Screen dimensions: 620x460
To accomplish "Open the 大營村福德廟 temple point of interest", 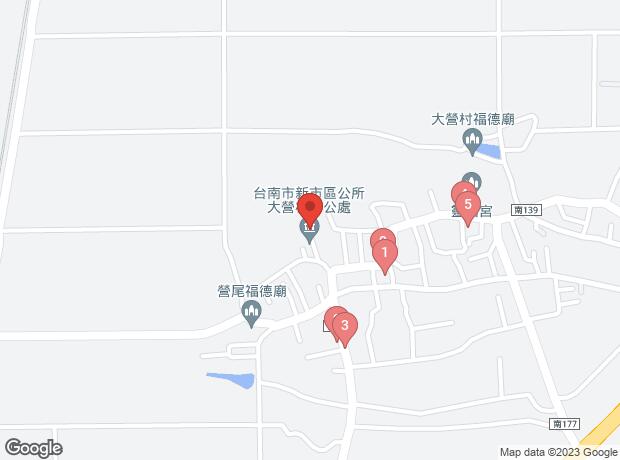I will click(x=472, y=144).
